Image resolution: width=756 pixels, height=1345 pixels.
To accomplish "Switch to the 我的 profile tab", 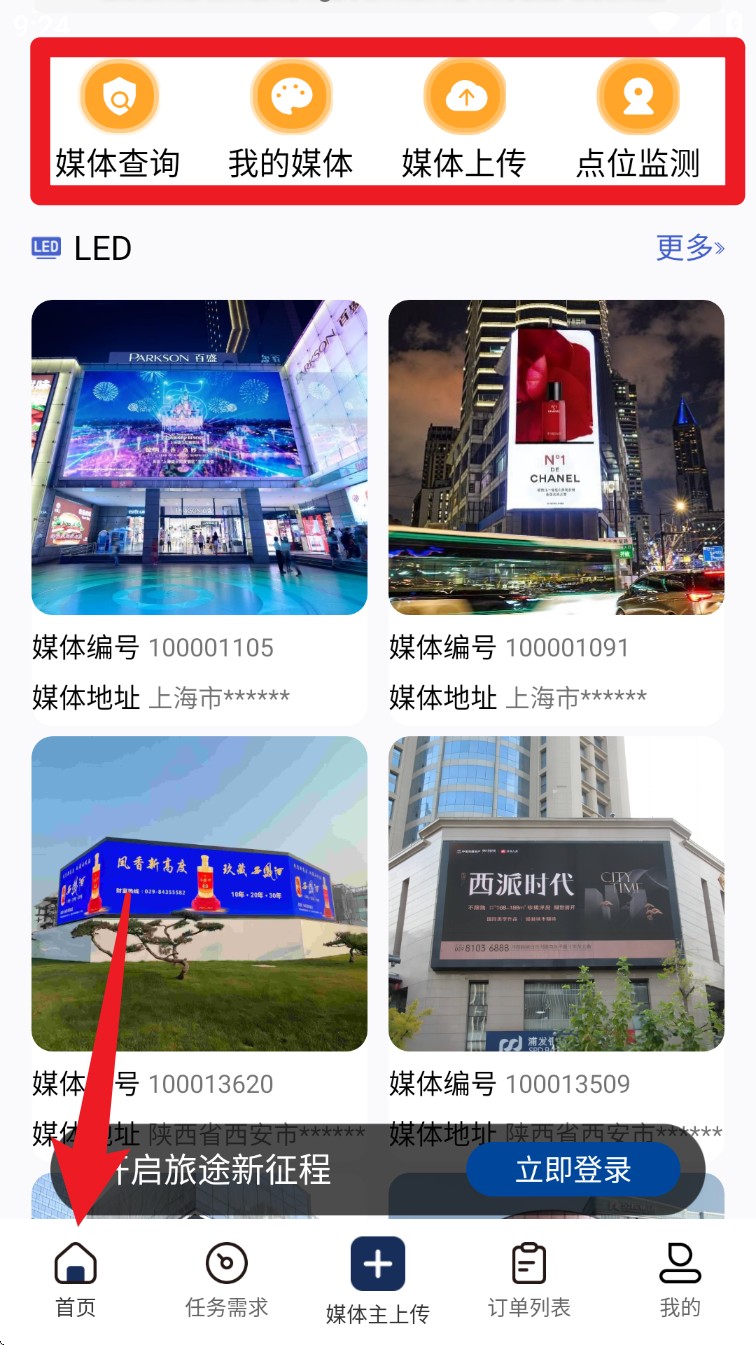I will [x=680, y=1279].
